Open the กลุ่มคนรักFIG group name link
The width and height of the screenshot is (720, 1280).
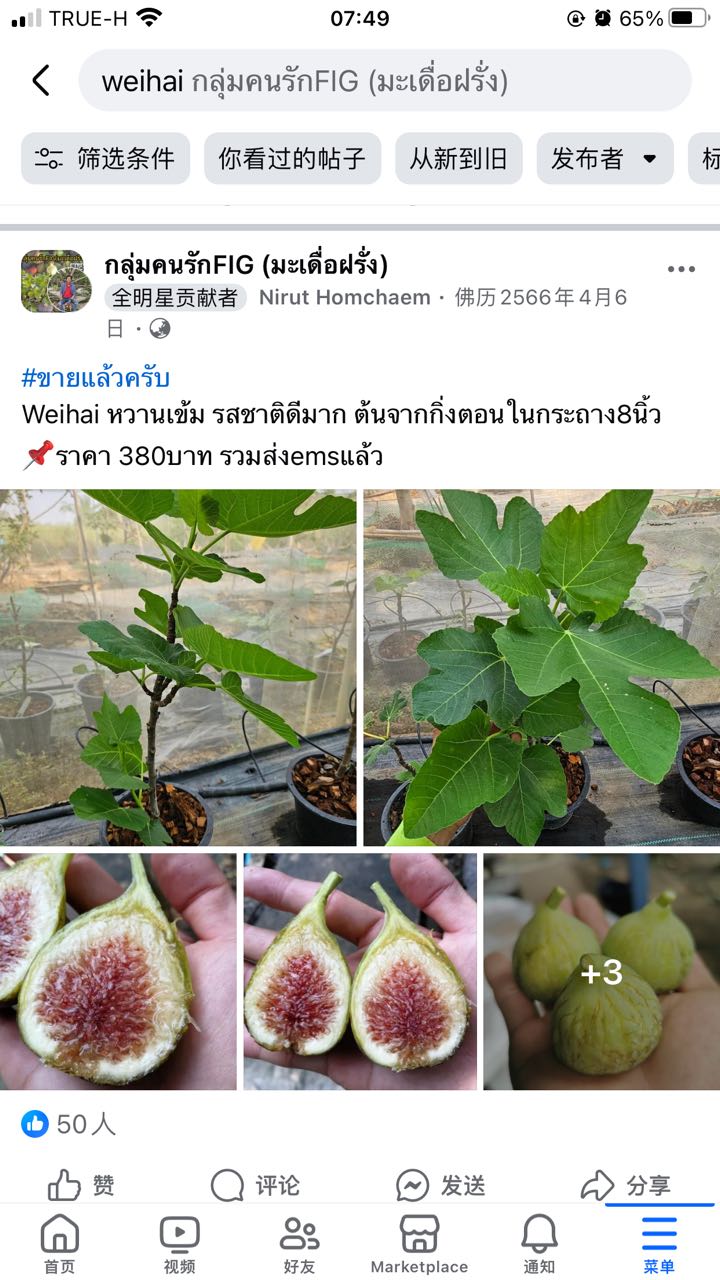pos(246,265)
